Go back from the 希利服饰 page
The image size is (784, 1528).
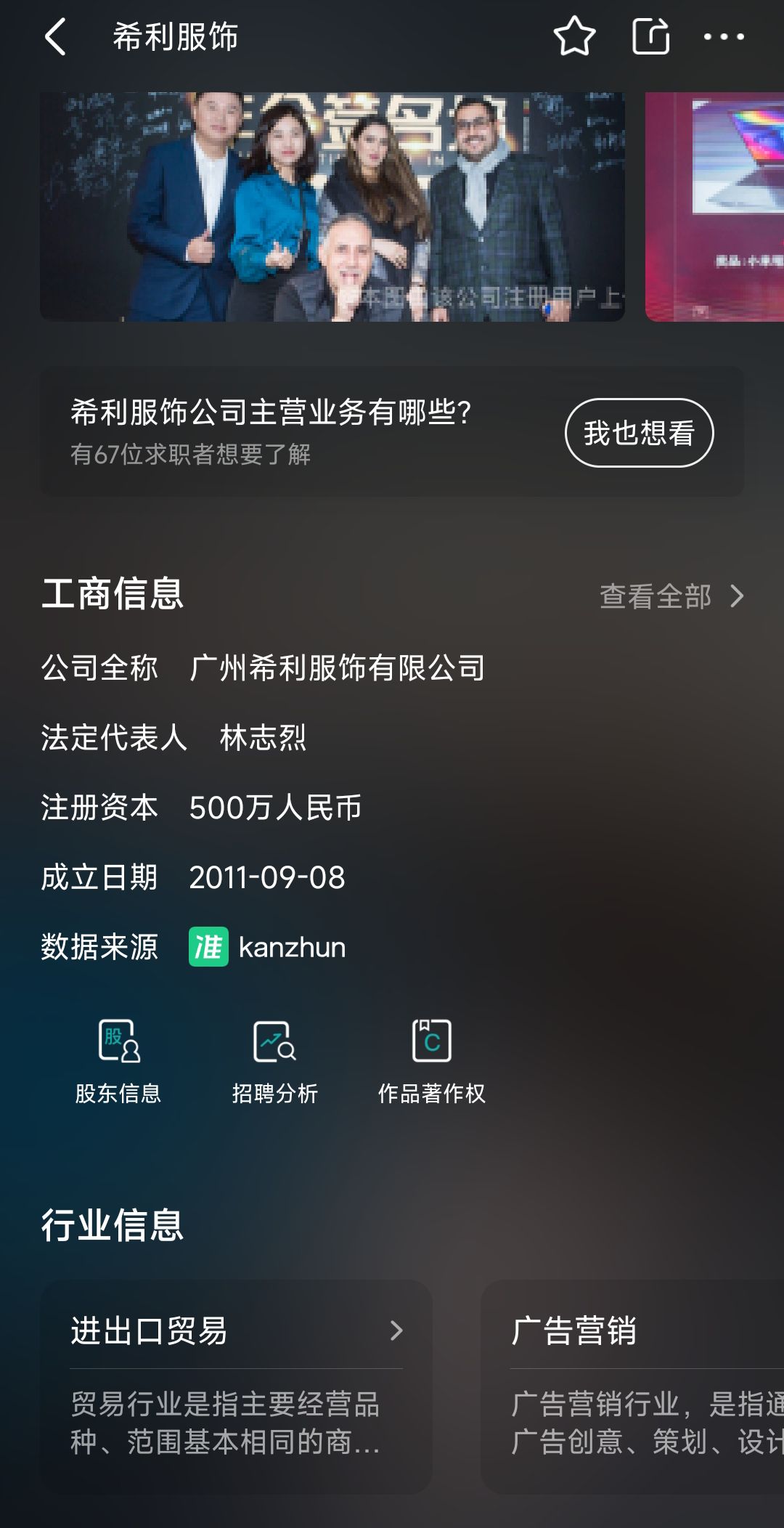(x=56, y=37)
